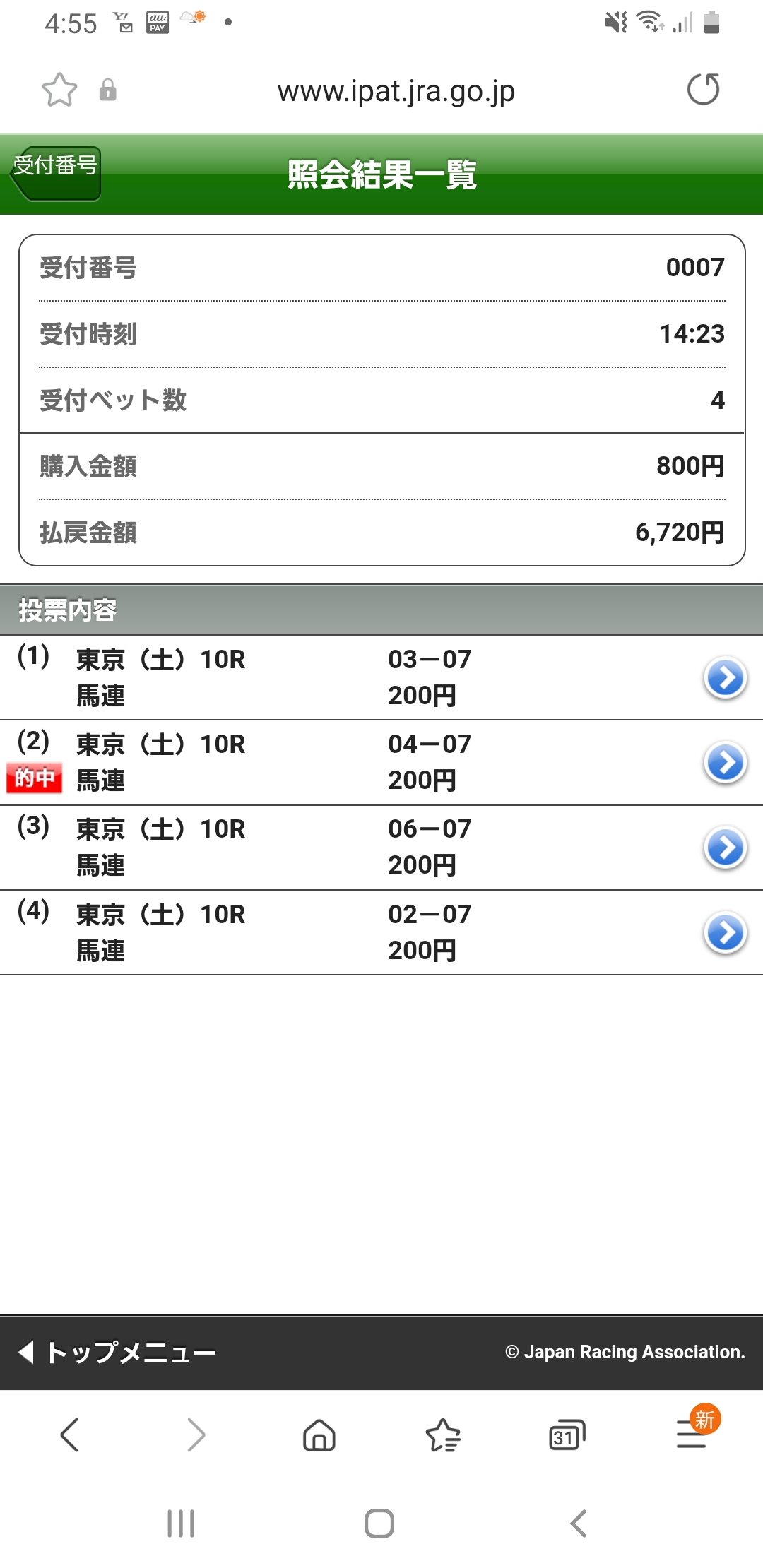Open bet details for 03-07 馬連

[x=725, y=678]
